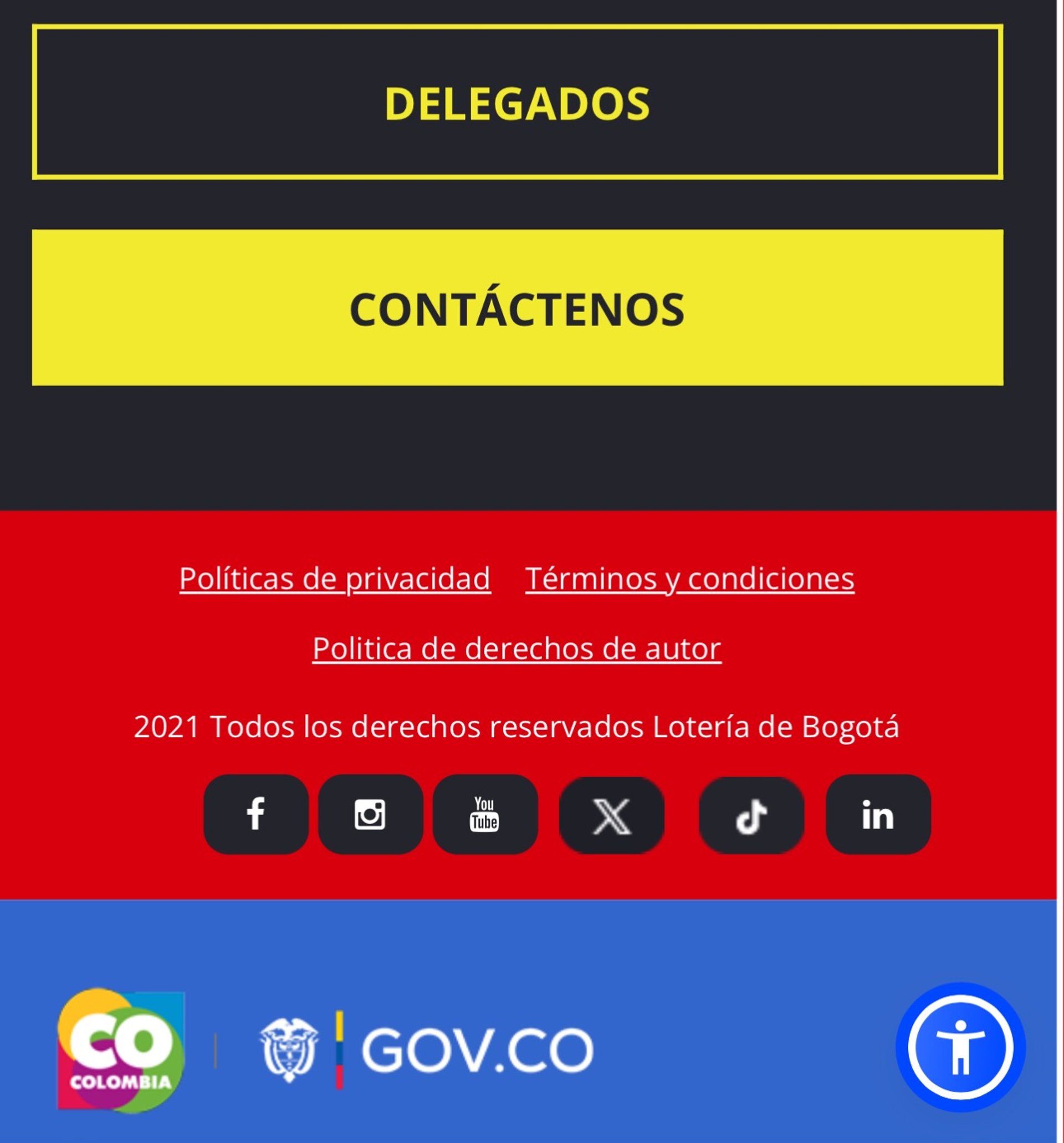Open the X (Twitter) profile
The height and width of the screenshot is (1143, 1064).
(612, 815)
